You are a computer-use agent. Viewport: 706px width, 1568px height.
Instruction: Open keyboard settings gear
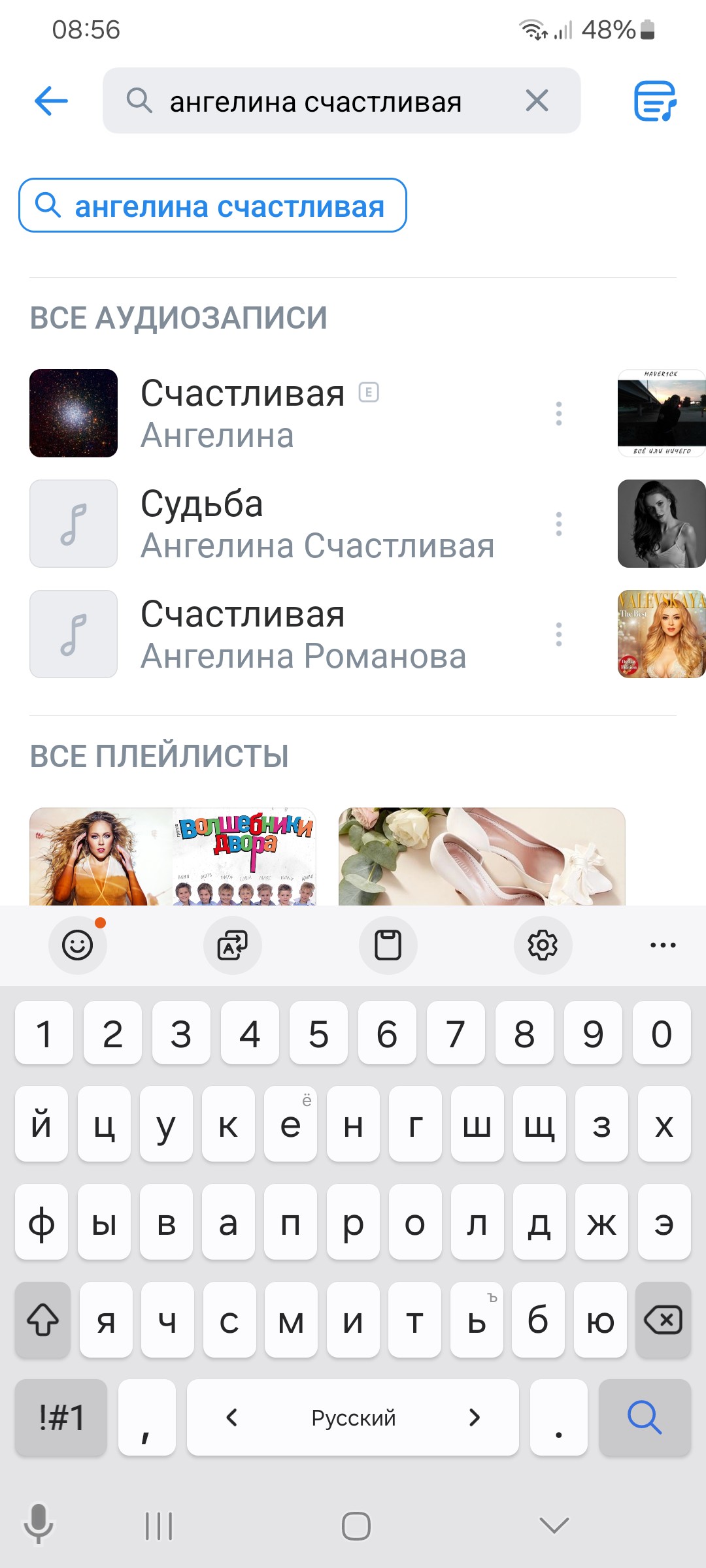543,945
